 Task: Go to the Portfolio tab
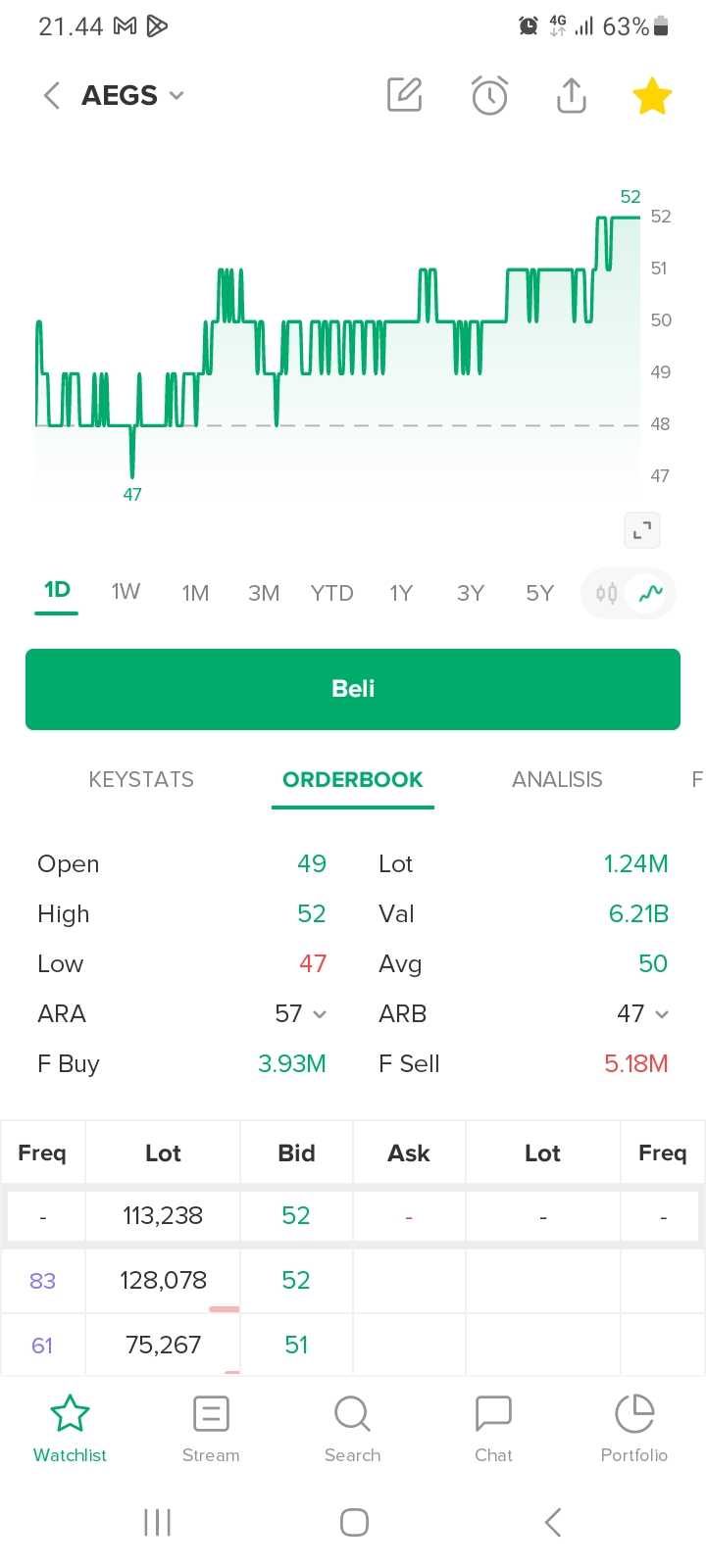point(634,1430)
